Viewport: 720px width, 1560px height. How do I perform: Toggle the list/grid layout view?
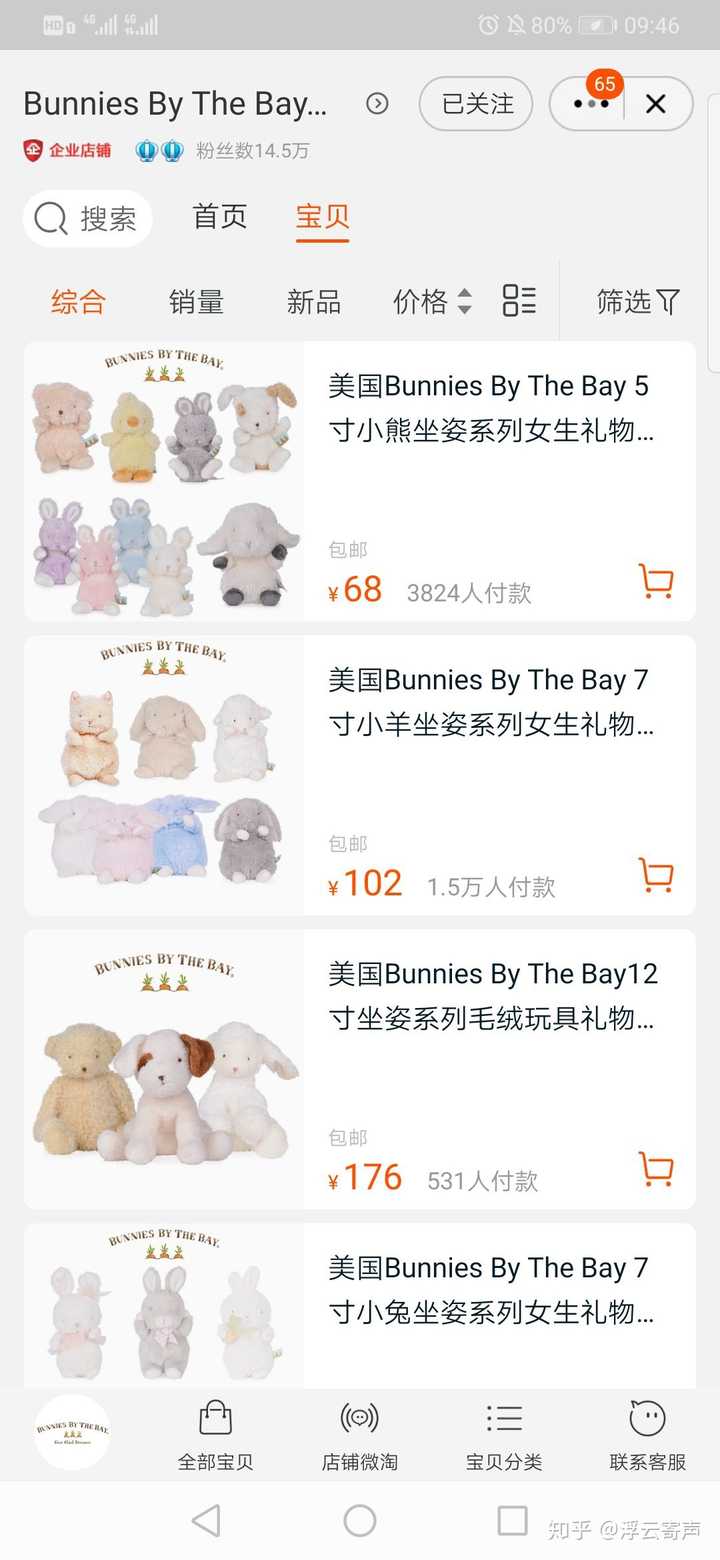519,301
